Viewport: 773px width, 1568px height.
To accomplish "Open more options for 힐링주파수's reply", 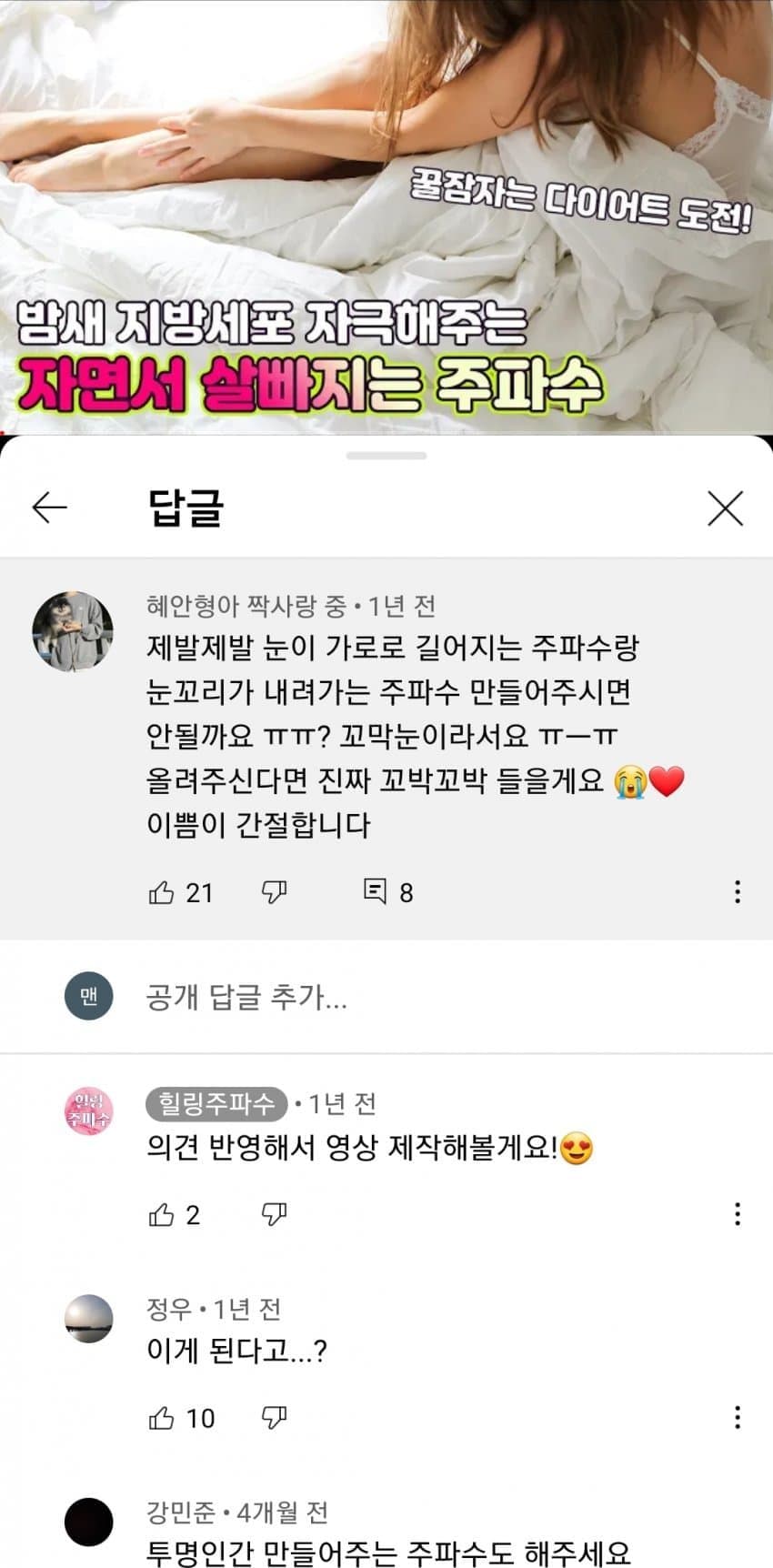I will click(x=737, y=1214).
